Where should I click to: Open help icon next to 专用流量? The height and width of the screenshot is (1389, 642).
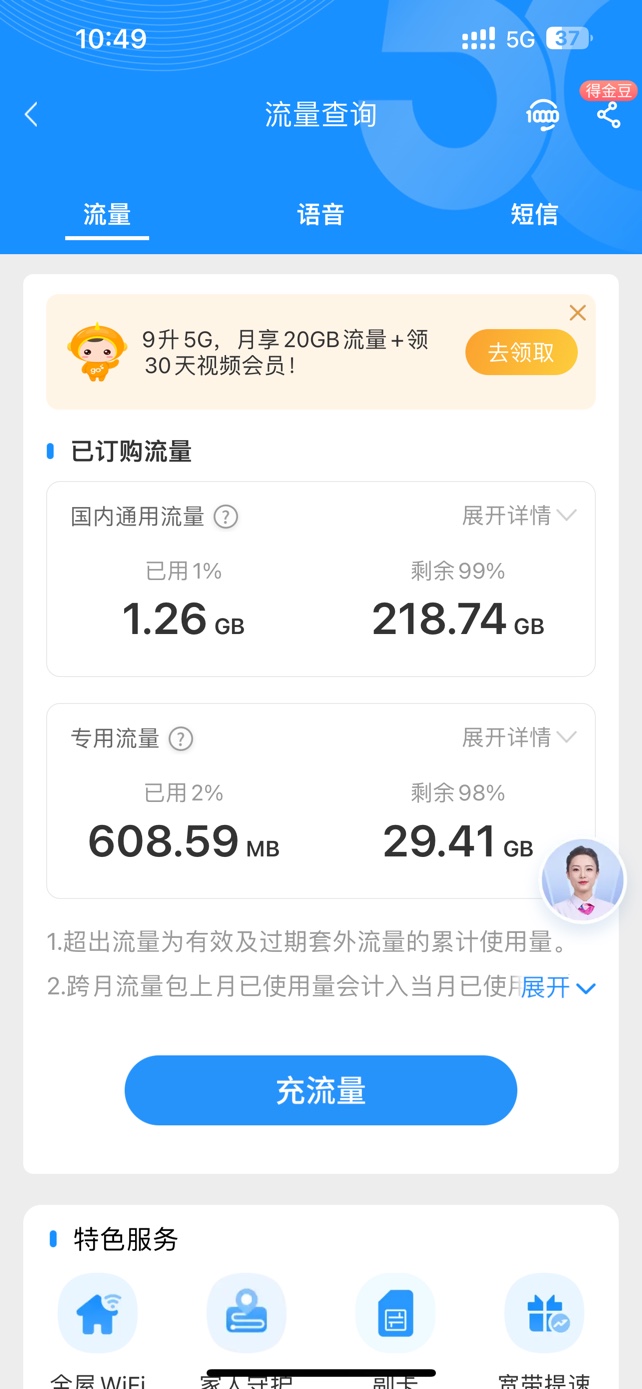pos(180,739)
